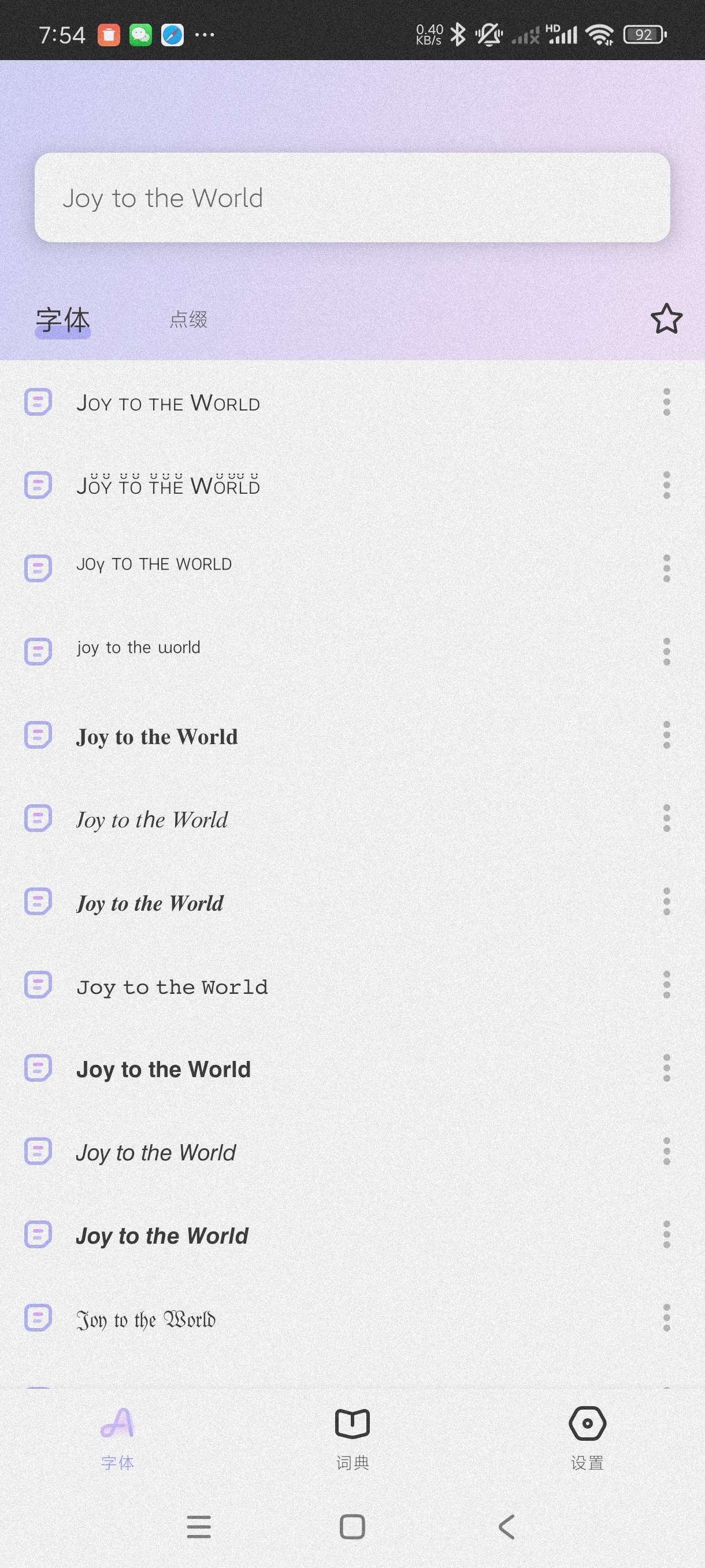Open more options for bold italic sans-serif

[x=666, y=1235]
